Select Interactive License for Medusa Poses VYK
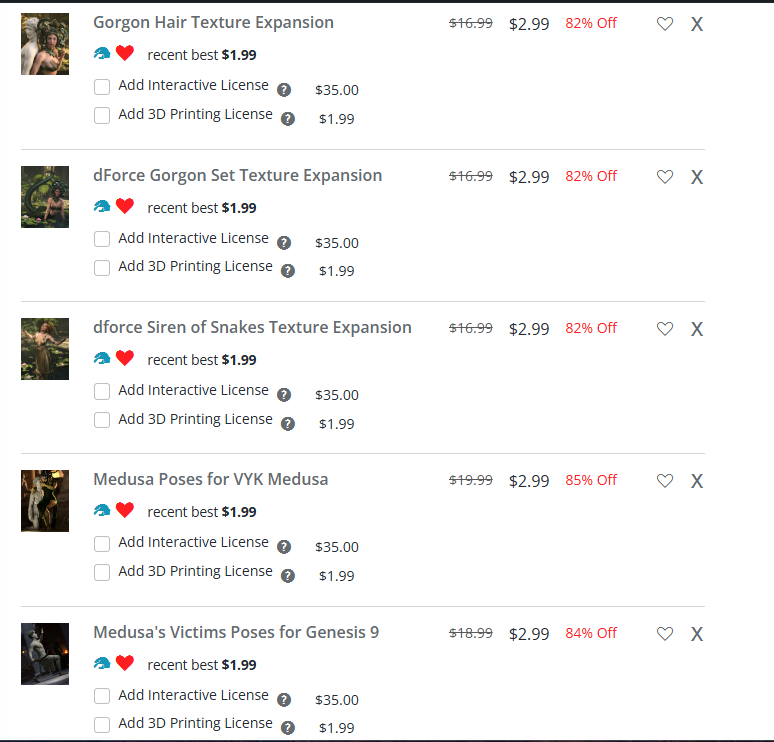 coord(102,544)
